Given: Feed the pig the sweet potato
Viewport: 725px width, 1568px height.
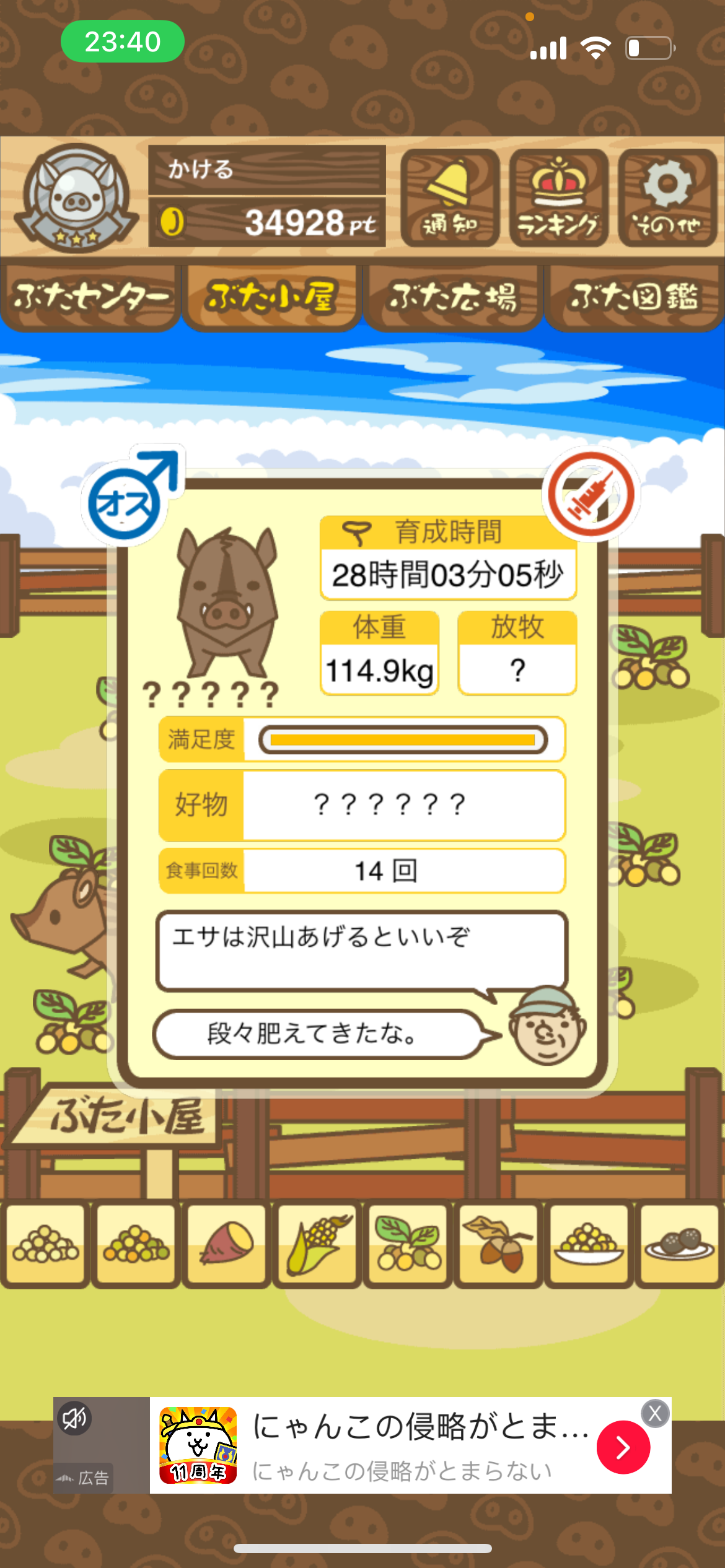Looking at the screenshot, I should (227, 1244).
